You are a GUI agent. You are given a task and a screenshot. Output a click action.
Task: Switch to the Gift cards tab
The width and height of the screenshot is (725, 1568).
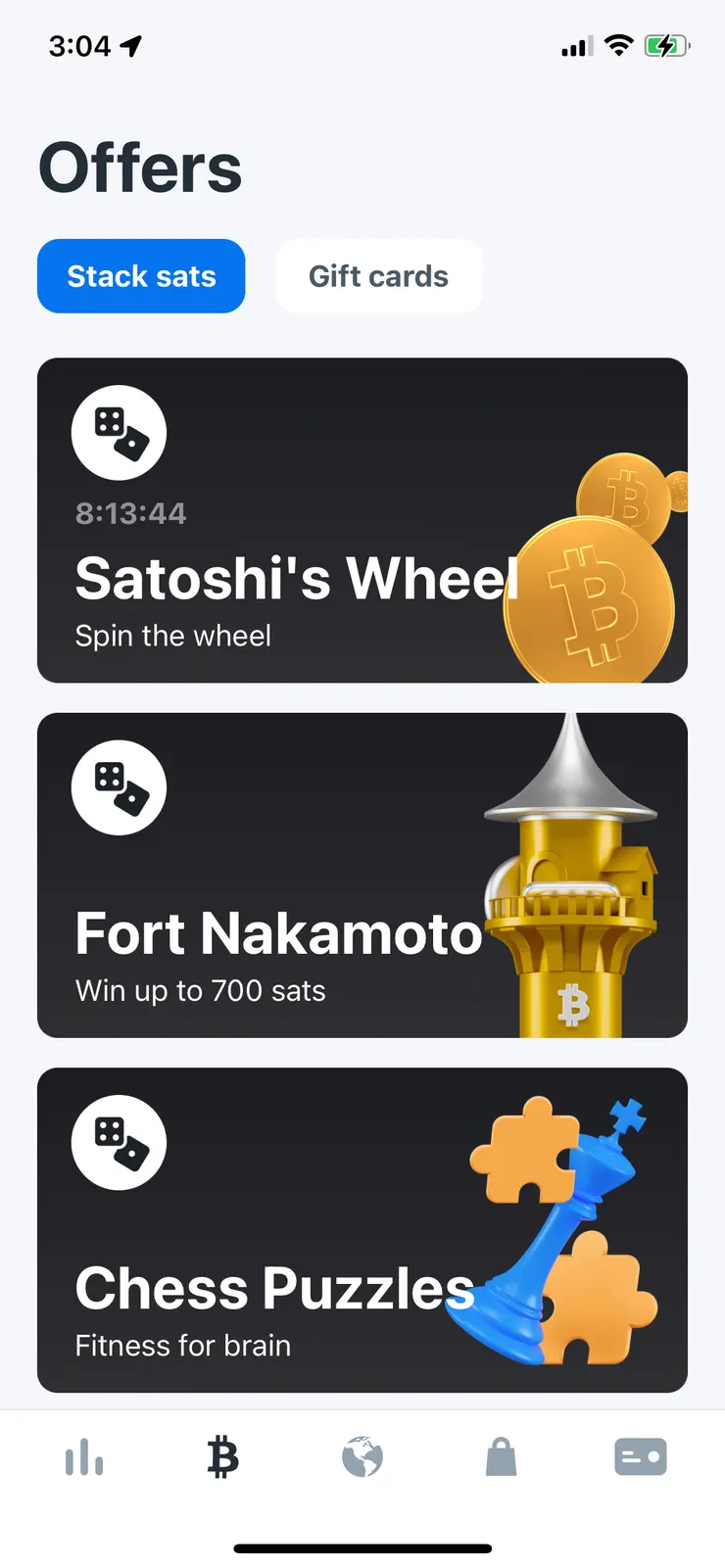point(378,276)
